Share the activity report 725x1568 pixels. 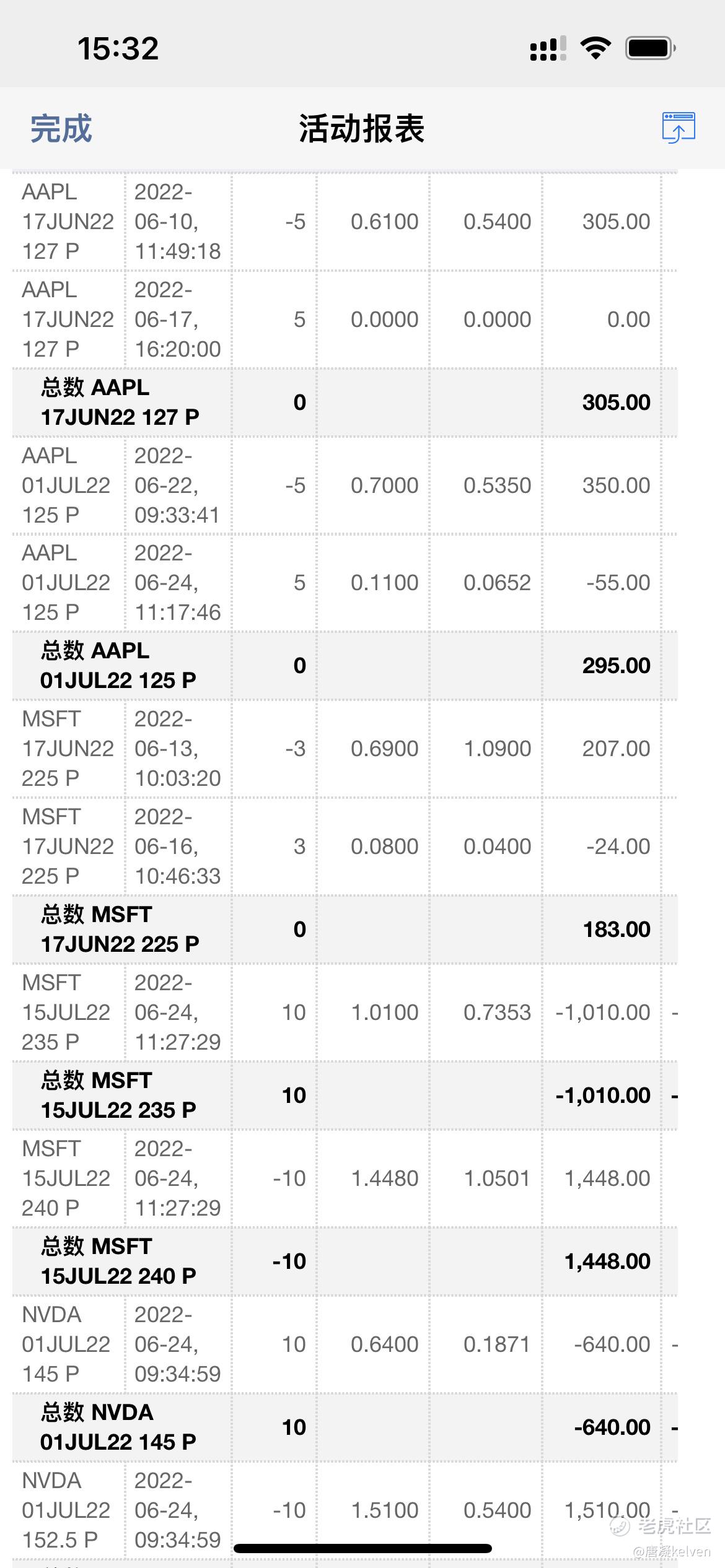tap(678, 128)
